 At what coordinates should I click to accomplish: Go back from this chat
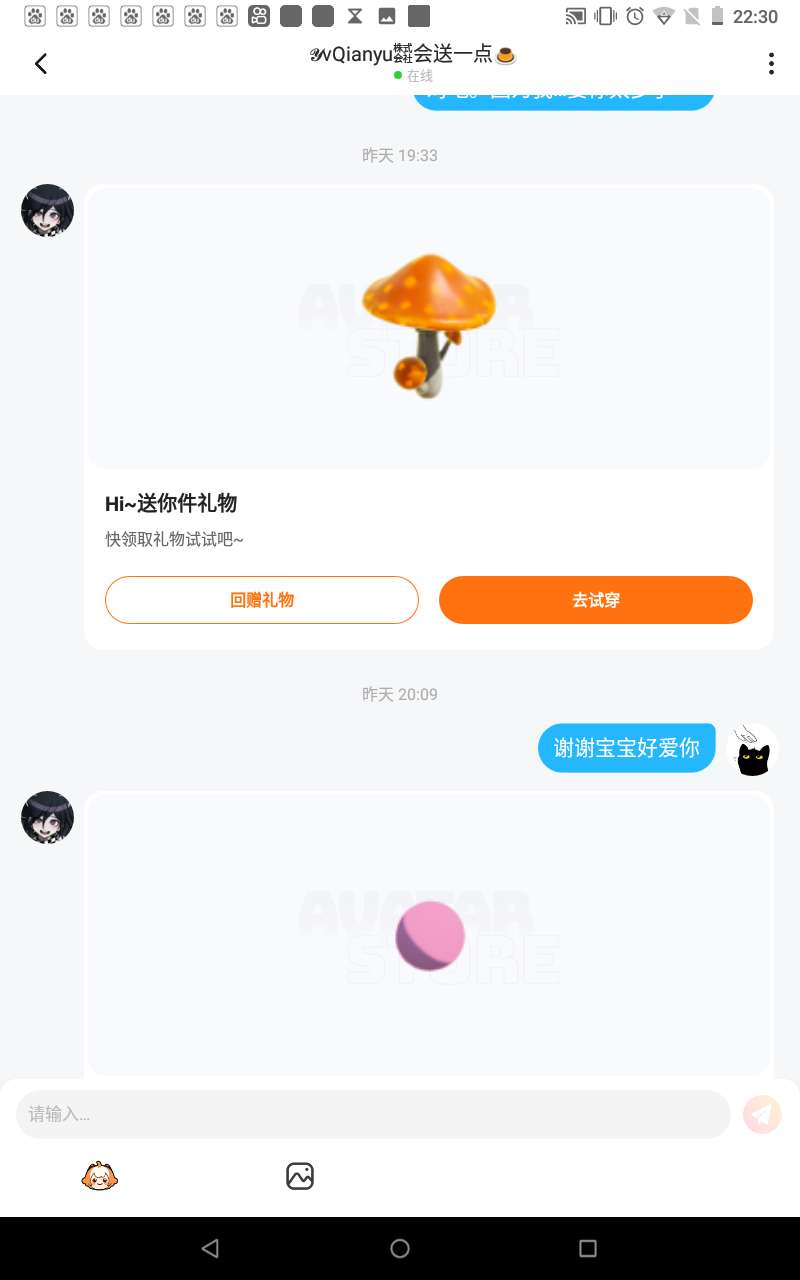click(x=41, y=64)
